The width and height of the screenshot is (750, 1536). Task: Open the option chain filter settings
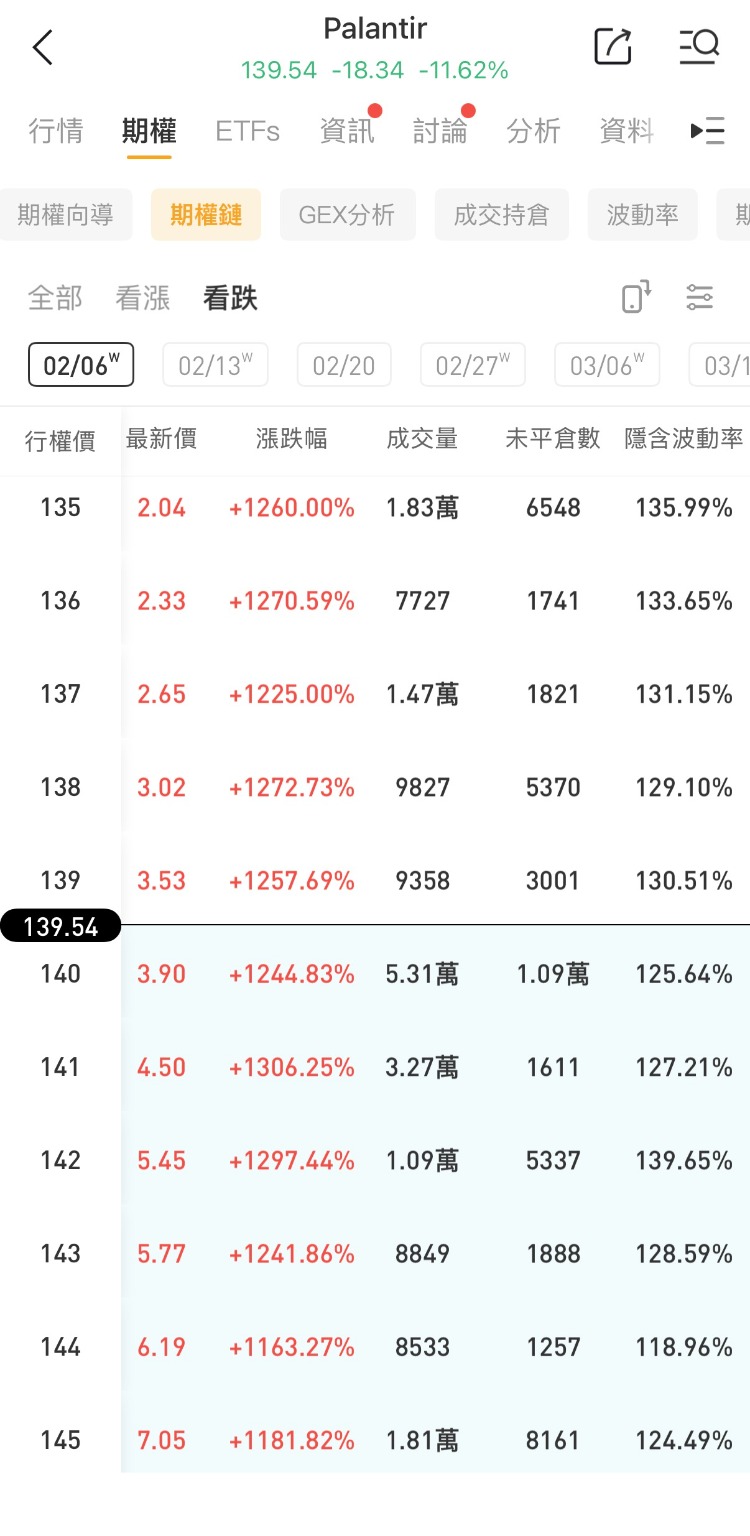click(699, 297)
